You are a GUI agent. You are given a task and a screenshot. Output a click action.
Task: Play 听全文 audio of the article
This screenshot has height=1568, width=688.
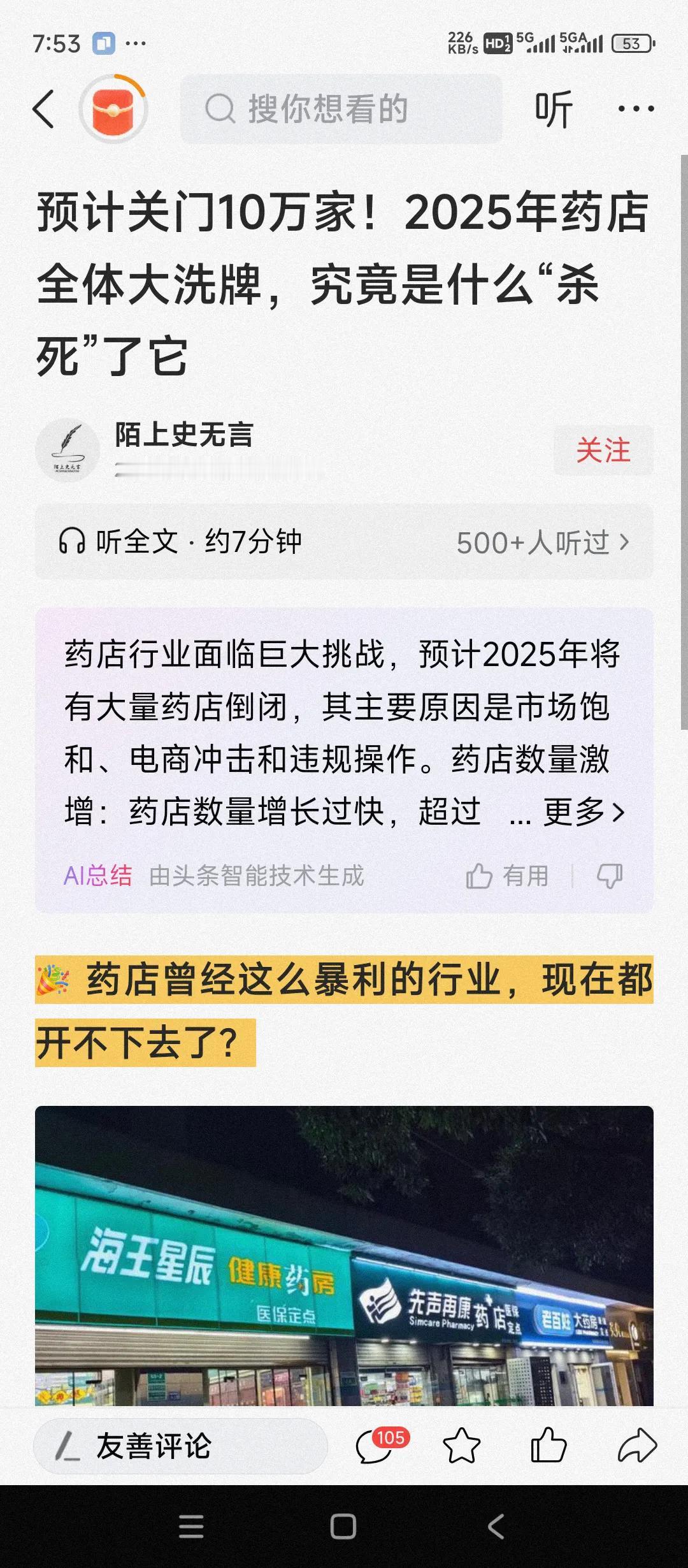pyautogui.click(x=181, y=542)
